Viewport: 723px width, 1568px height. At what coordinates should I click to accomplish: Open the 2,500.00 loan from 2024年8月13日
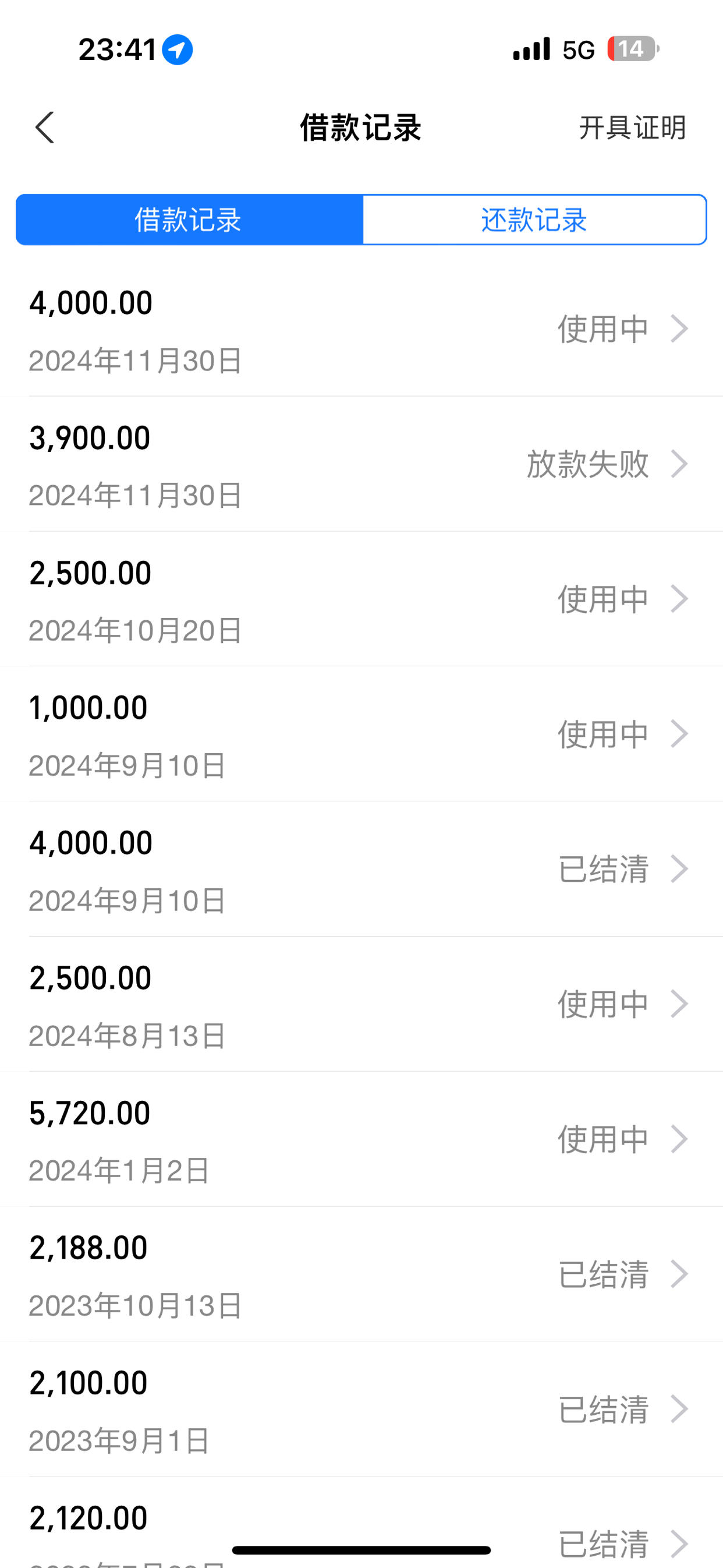tap(361, 1005)
